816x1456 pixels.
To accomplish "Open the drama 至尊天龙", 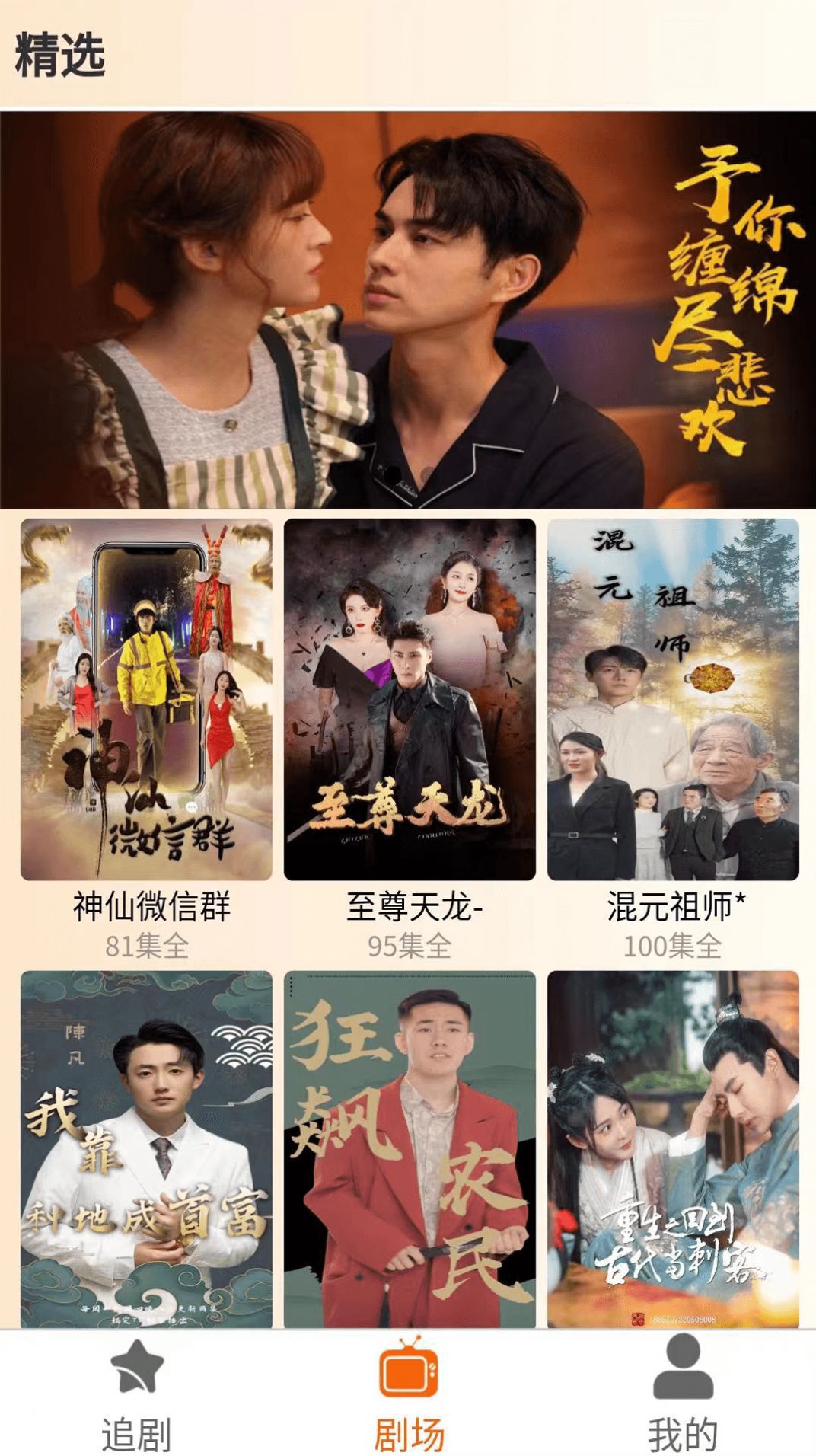I will [410, 699].
